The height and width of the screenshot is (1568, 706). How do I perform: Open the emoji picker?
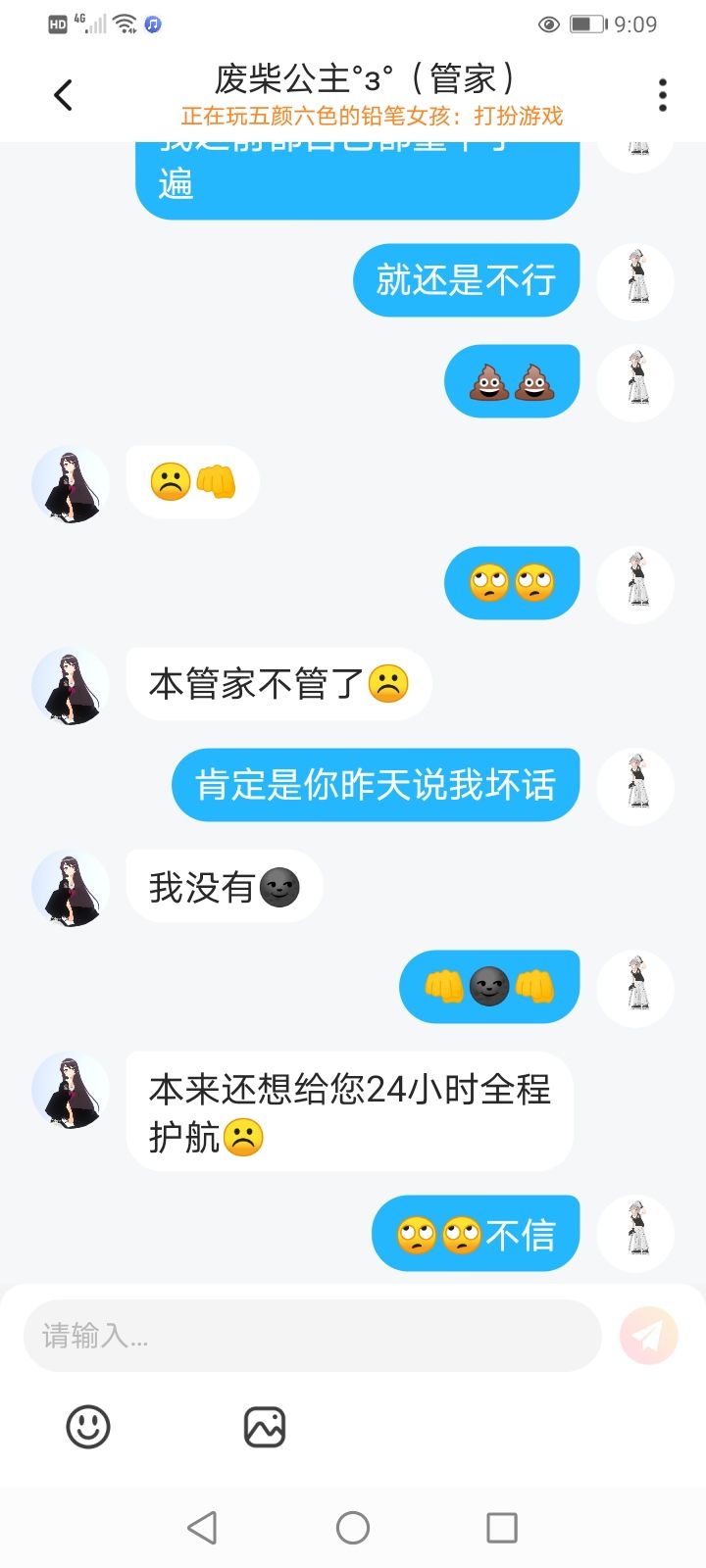[x=88, y=1427]
